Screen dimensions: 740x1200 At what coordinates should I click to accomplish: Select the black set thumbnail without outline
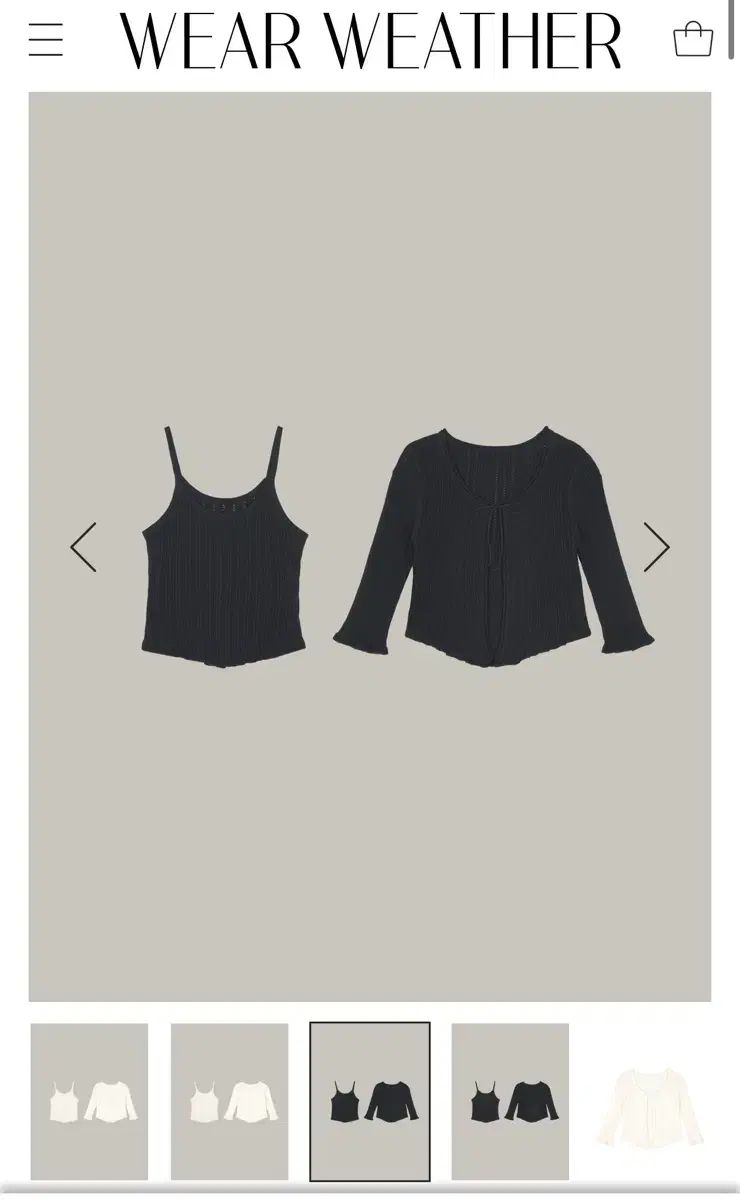click(x=510, y=1101)
